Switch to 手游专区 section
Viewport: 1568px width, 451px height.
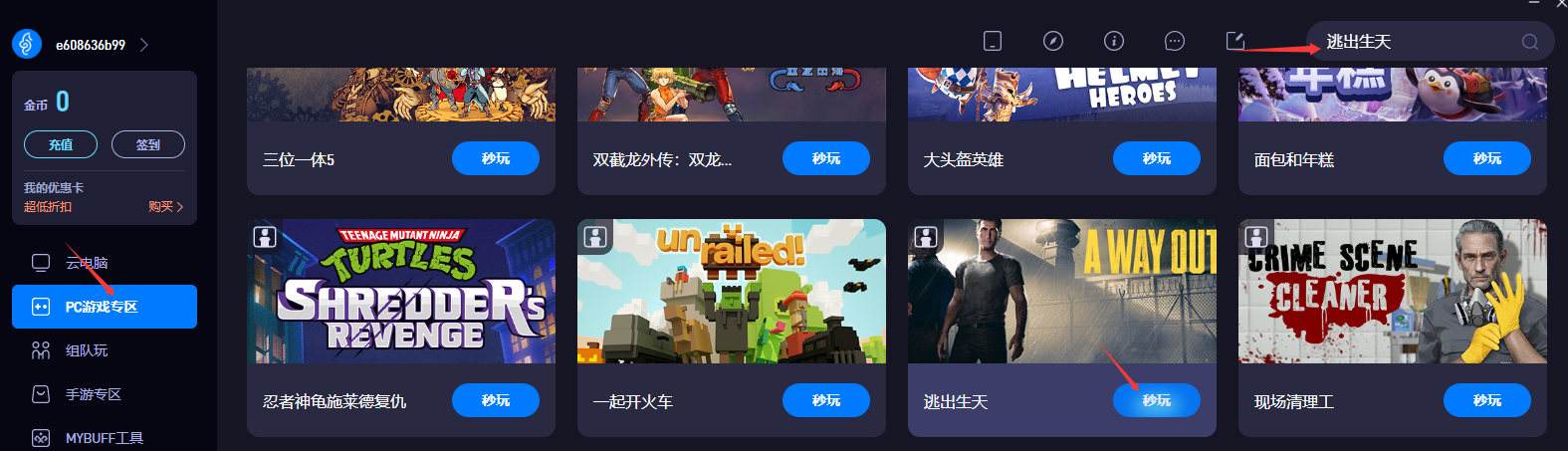(x=93, y=394)
